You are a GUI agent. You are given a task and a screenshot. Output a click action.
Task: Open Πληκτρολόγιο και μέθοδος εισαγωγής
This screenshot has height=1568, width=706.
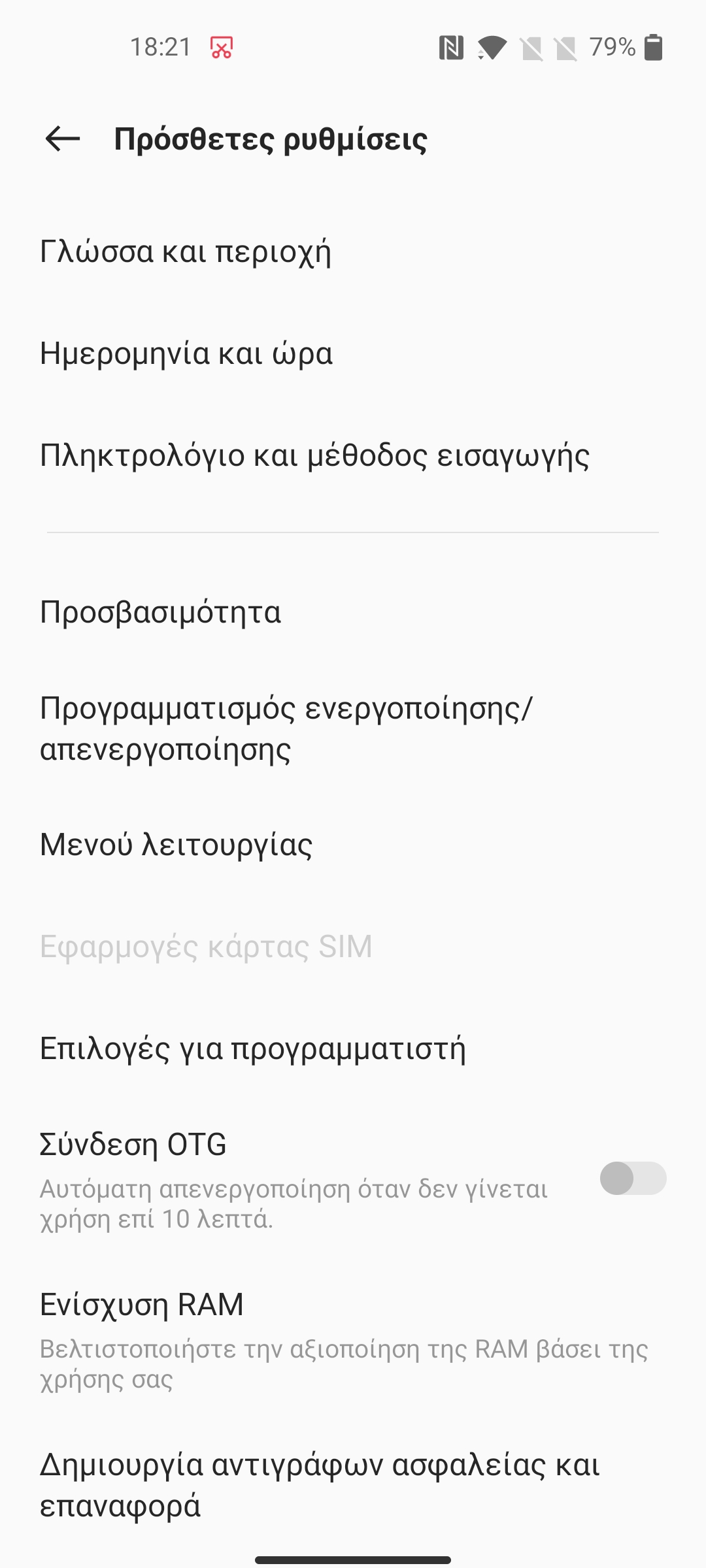coord(353,455)
